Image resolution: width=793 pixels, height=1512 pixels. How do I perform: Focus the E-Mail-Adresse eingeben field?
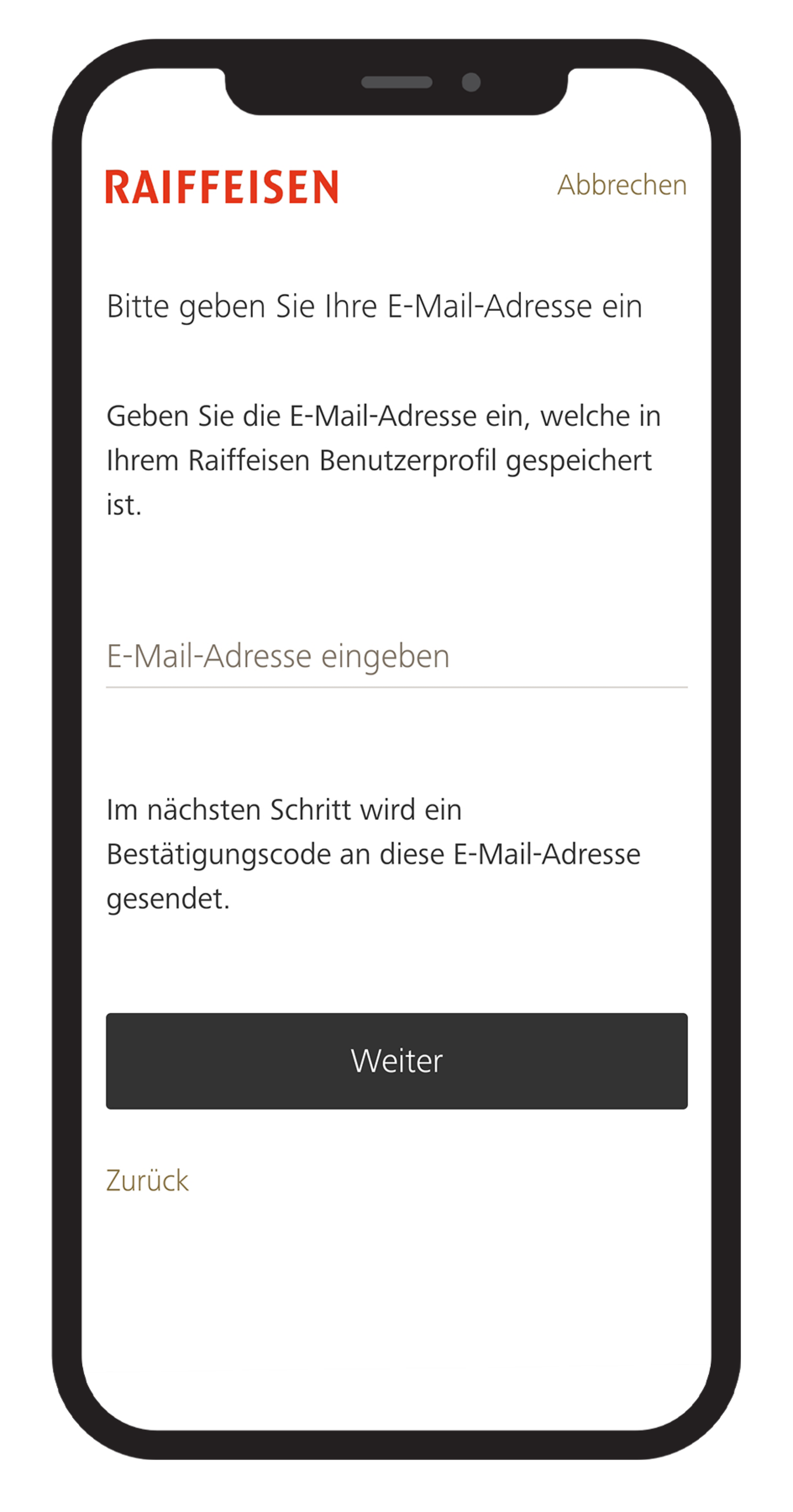pos(396,656)
